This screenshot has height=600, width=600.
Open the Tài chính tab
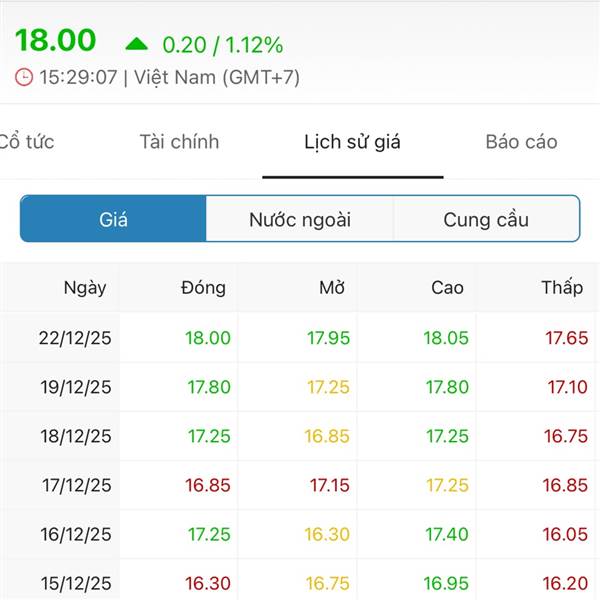pyautogui.click(x=179, y=142)
